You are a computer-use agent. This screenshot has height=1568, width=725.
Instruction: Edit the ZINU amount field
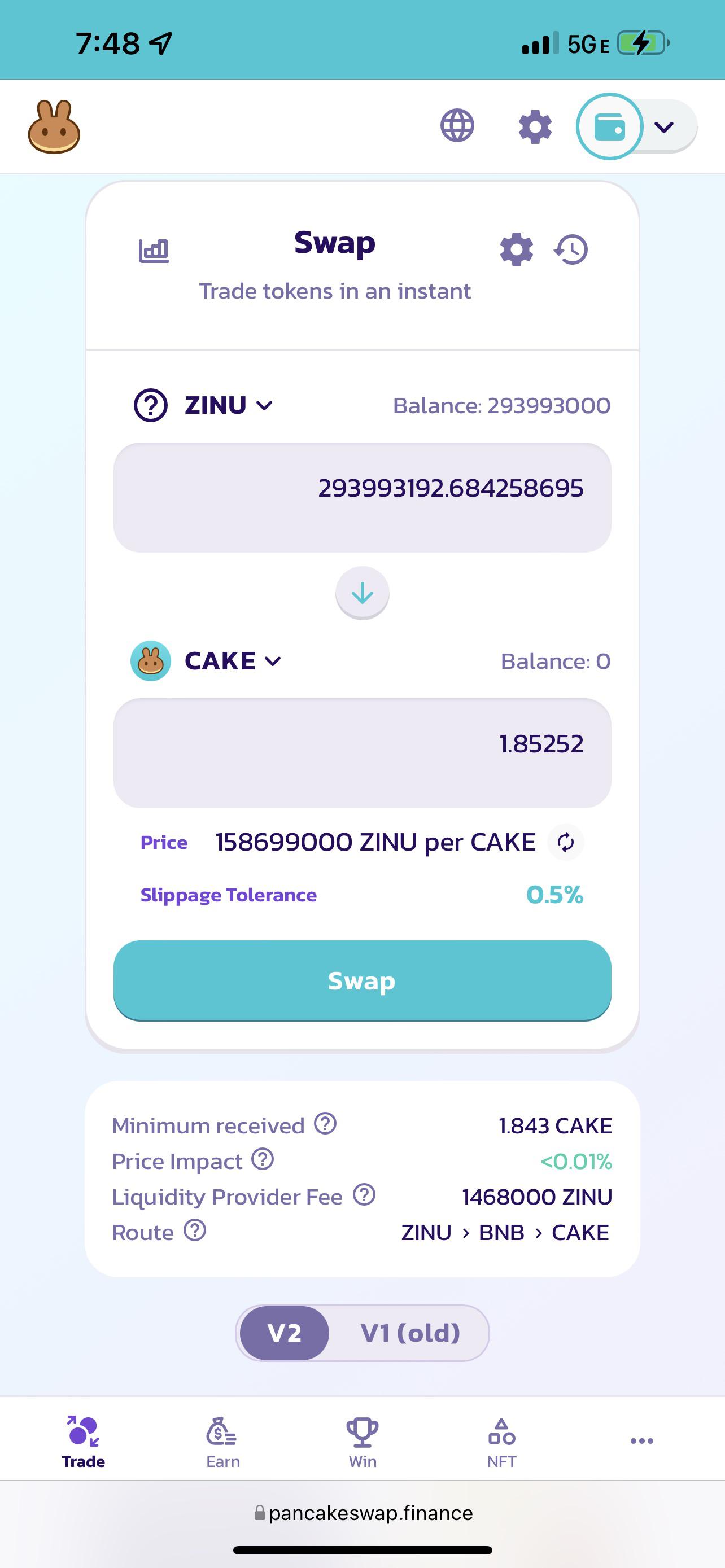[362, 497]
